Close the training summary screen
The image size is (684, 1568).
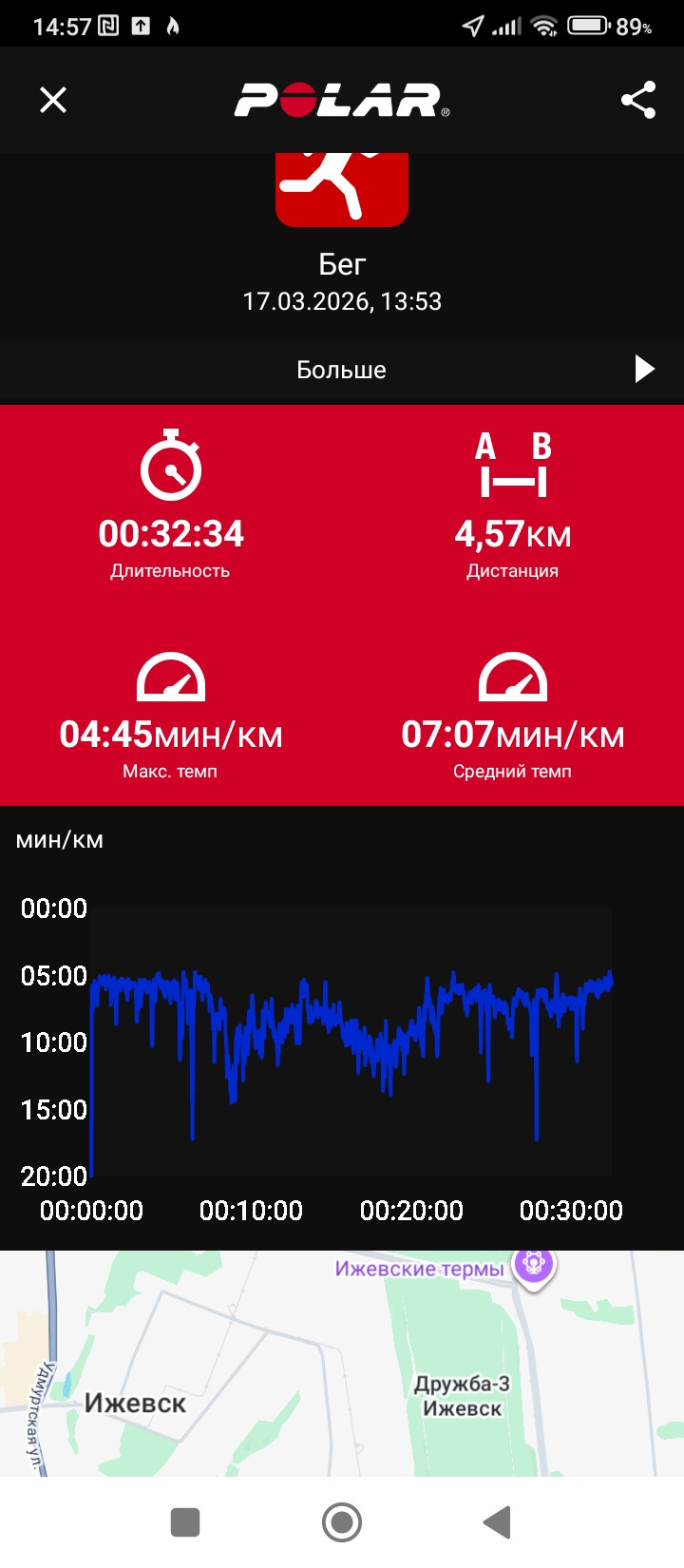point(53,100)
